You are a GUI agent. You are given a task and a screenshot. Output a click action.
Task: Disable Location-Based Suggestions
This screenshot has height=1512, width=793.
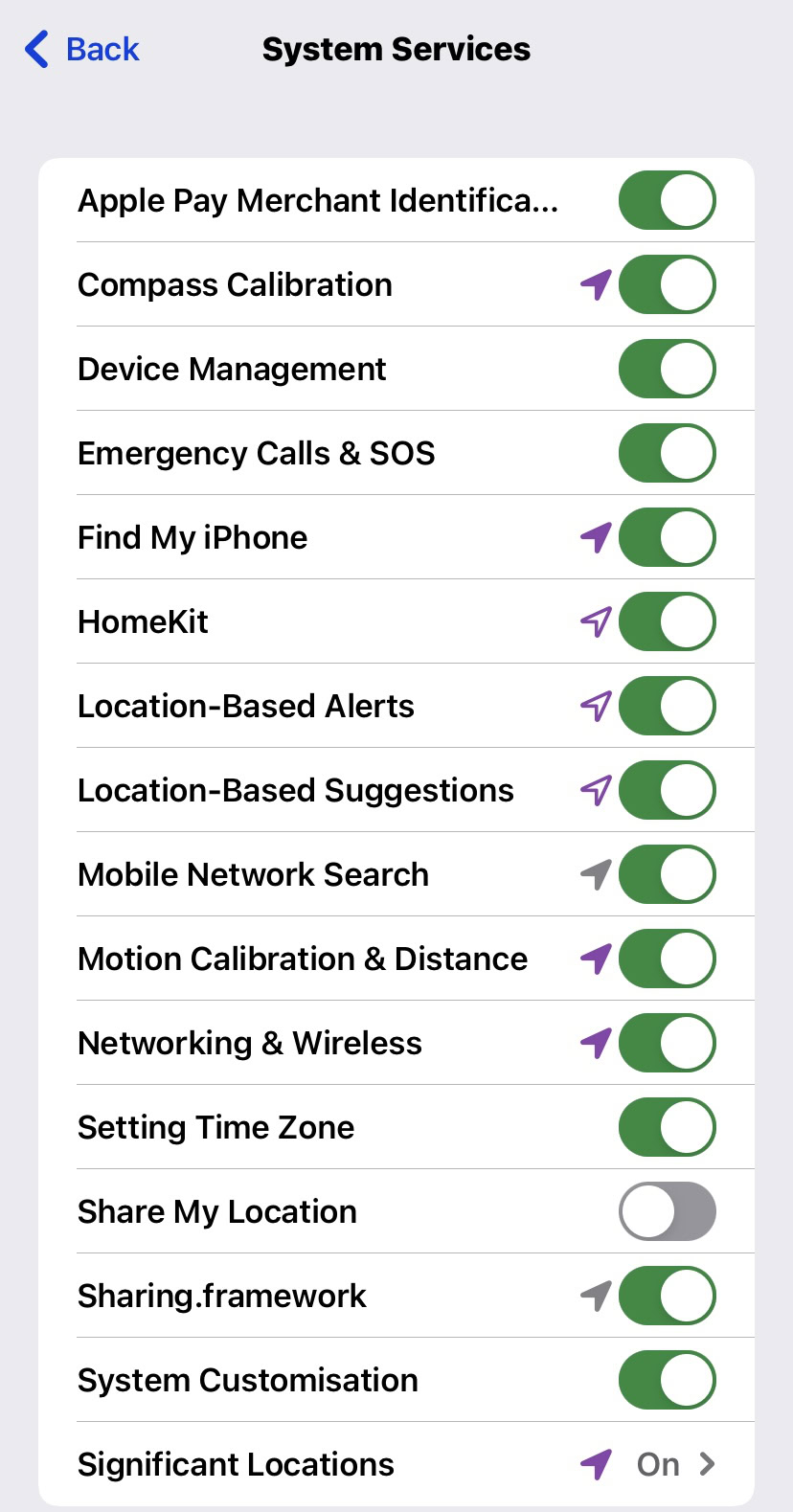667,790
